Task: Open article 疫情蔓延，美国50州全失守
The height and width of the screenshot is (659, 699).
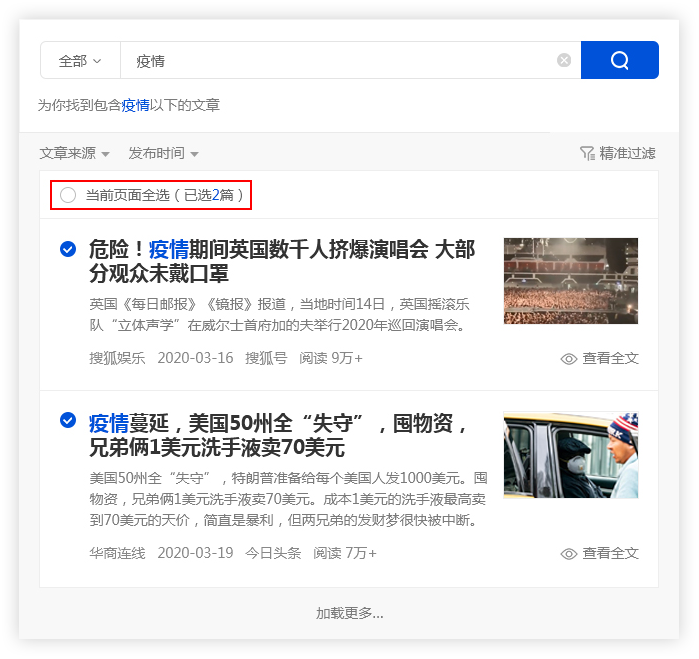Action: click(x=280, y=433)
